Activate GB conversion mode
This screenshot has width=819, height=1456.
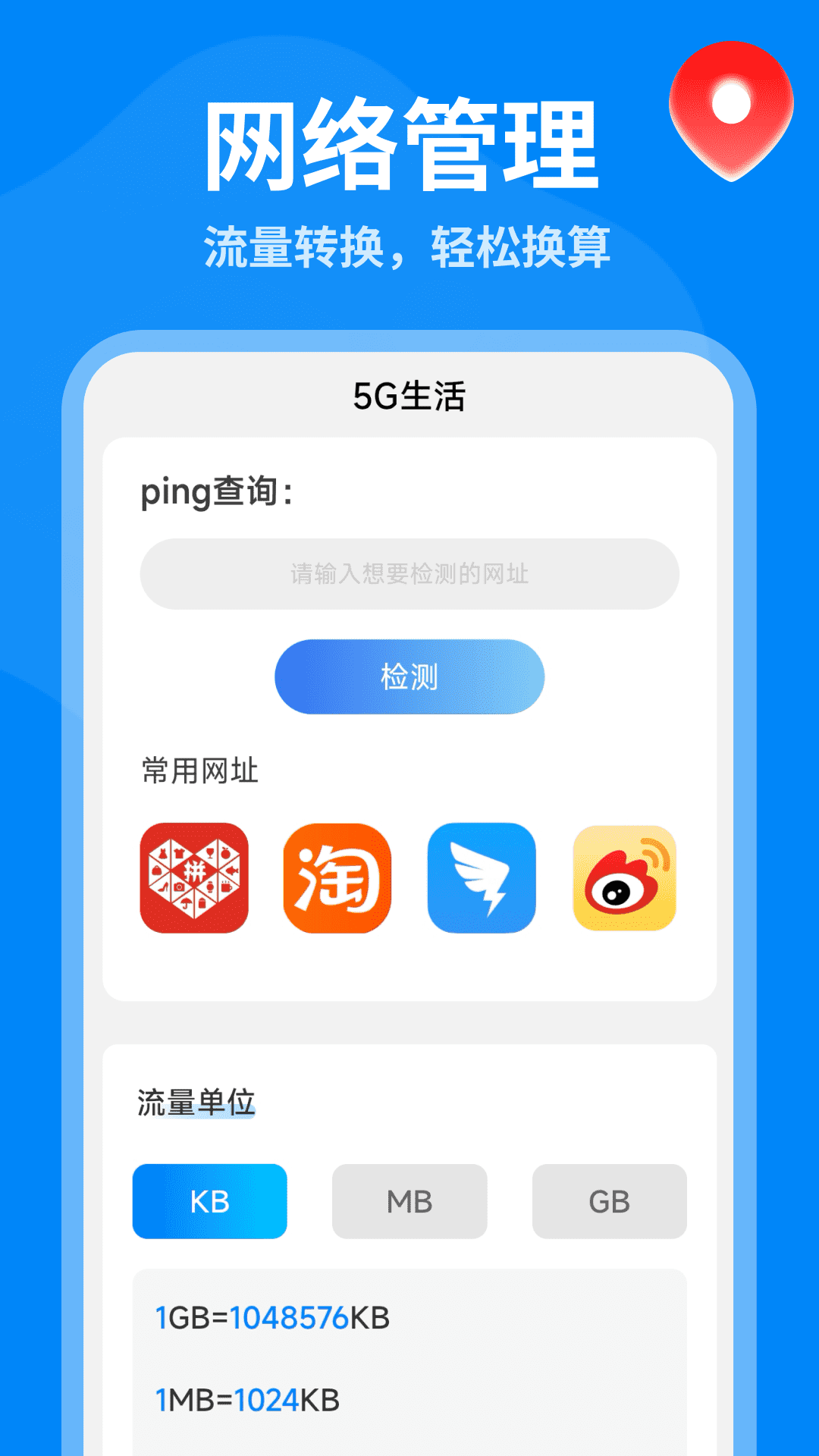[x=608, y=1201]
